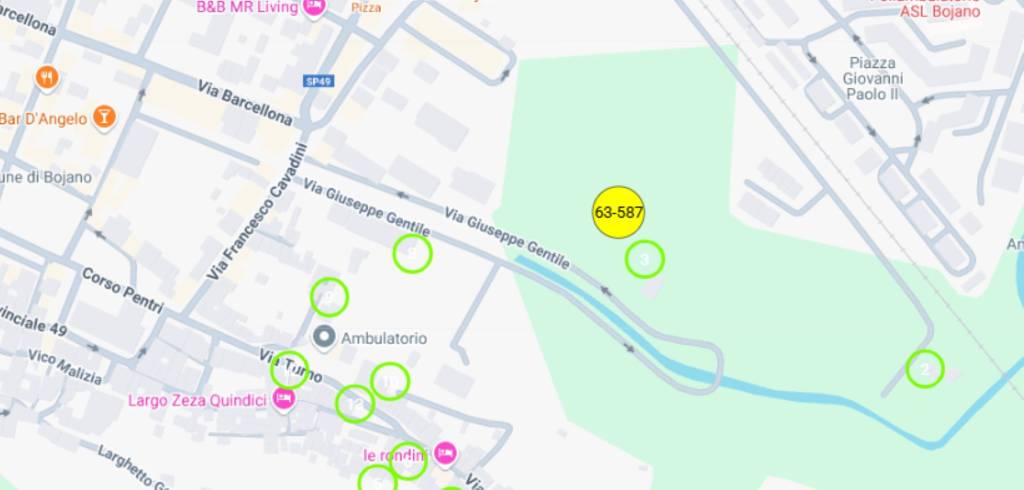The height and width of the screenshot is (490, 1024).
Task: Tap the green circle marker numbered 3
Action: tap(645, 260)
